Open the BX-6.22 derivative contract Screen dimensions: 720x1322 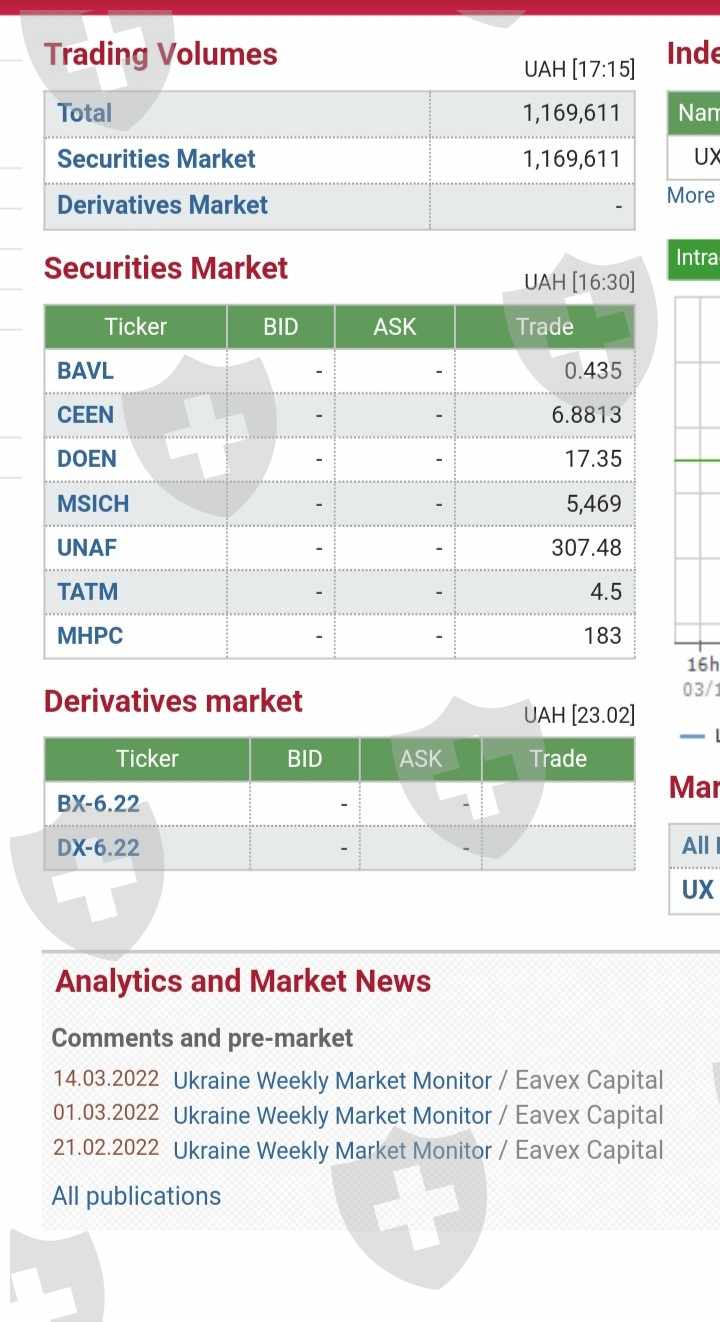pyautogui.click(x=98, y=803)
